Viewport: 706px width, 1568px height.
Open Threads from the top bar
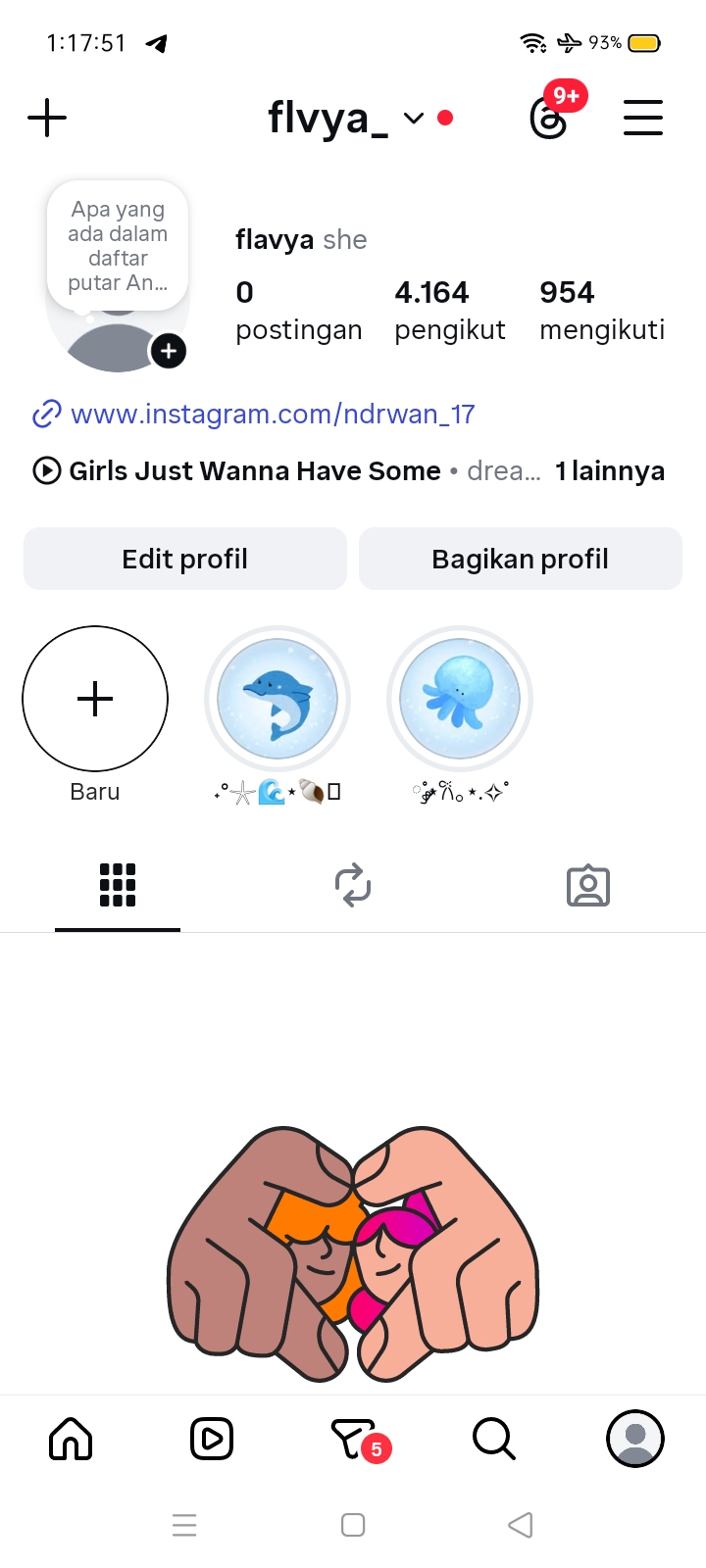pyautogui.click(x=549, y=119)
